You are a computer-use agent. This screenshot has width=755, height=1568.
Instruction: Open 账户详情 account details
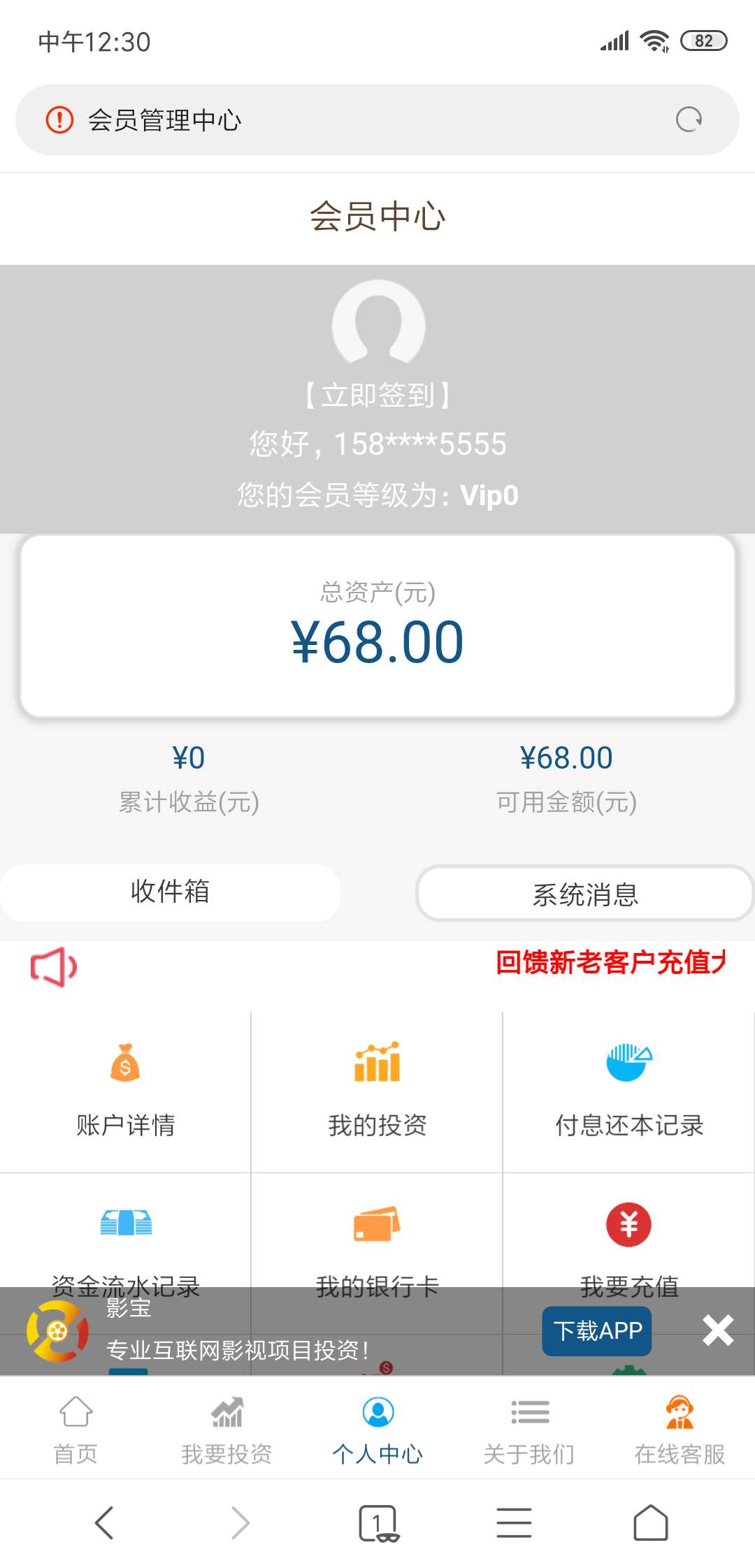coord(125,1091)
